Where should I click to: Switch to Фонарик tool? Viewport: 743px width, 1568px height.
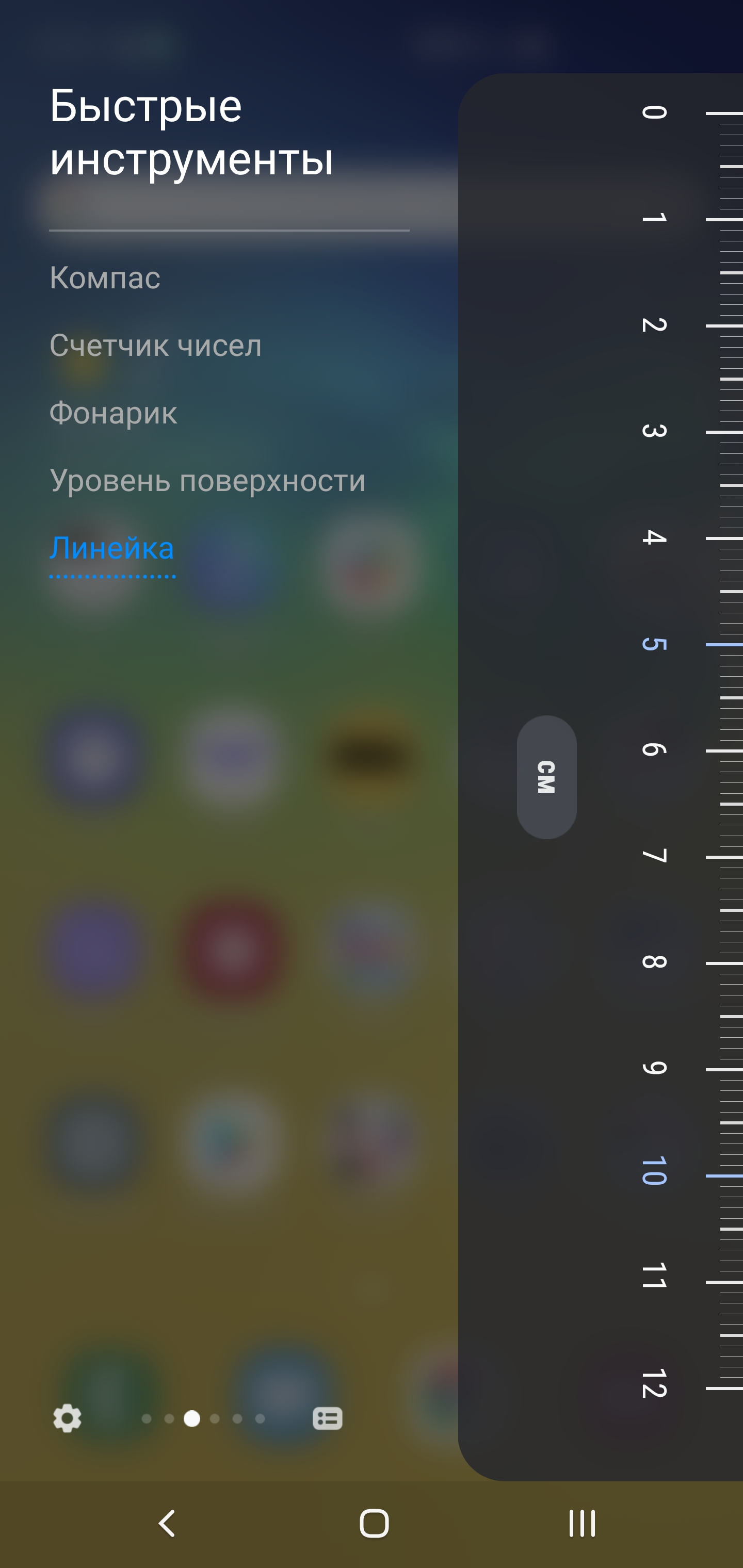pyautogui.click(x=114, y=413)
